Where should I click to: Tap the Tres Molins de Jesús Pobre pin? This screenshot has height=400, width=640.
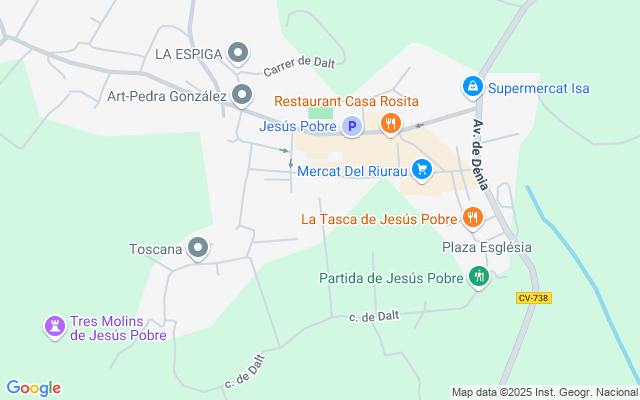click(x=53, y=326)
